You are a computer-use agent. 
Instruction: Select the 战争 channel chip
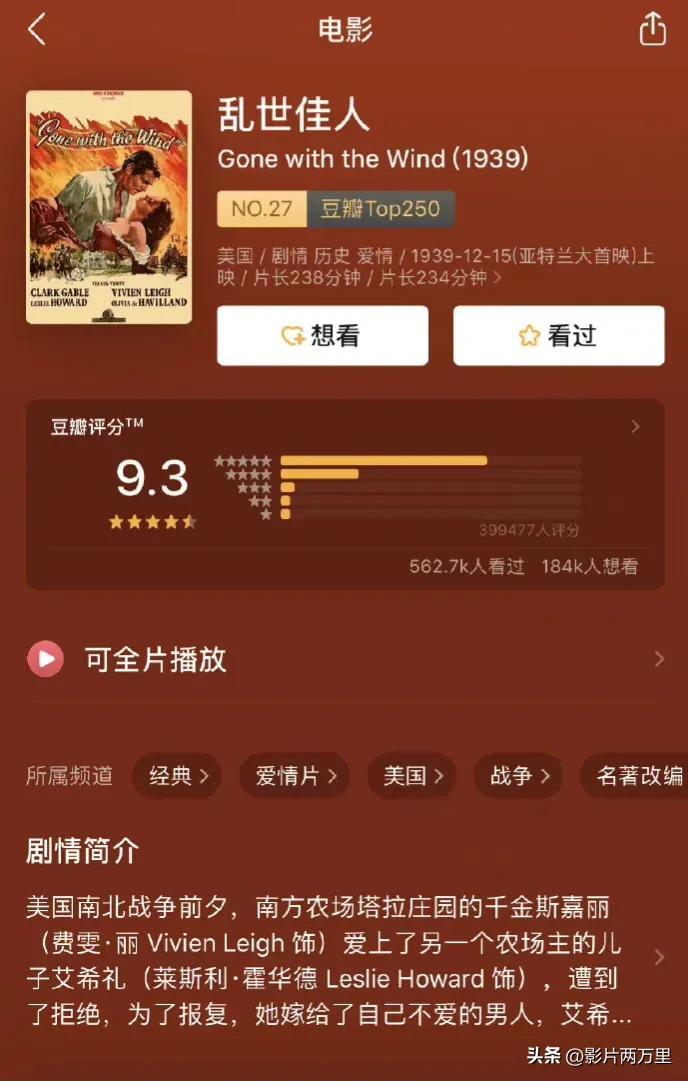point(518,776)
